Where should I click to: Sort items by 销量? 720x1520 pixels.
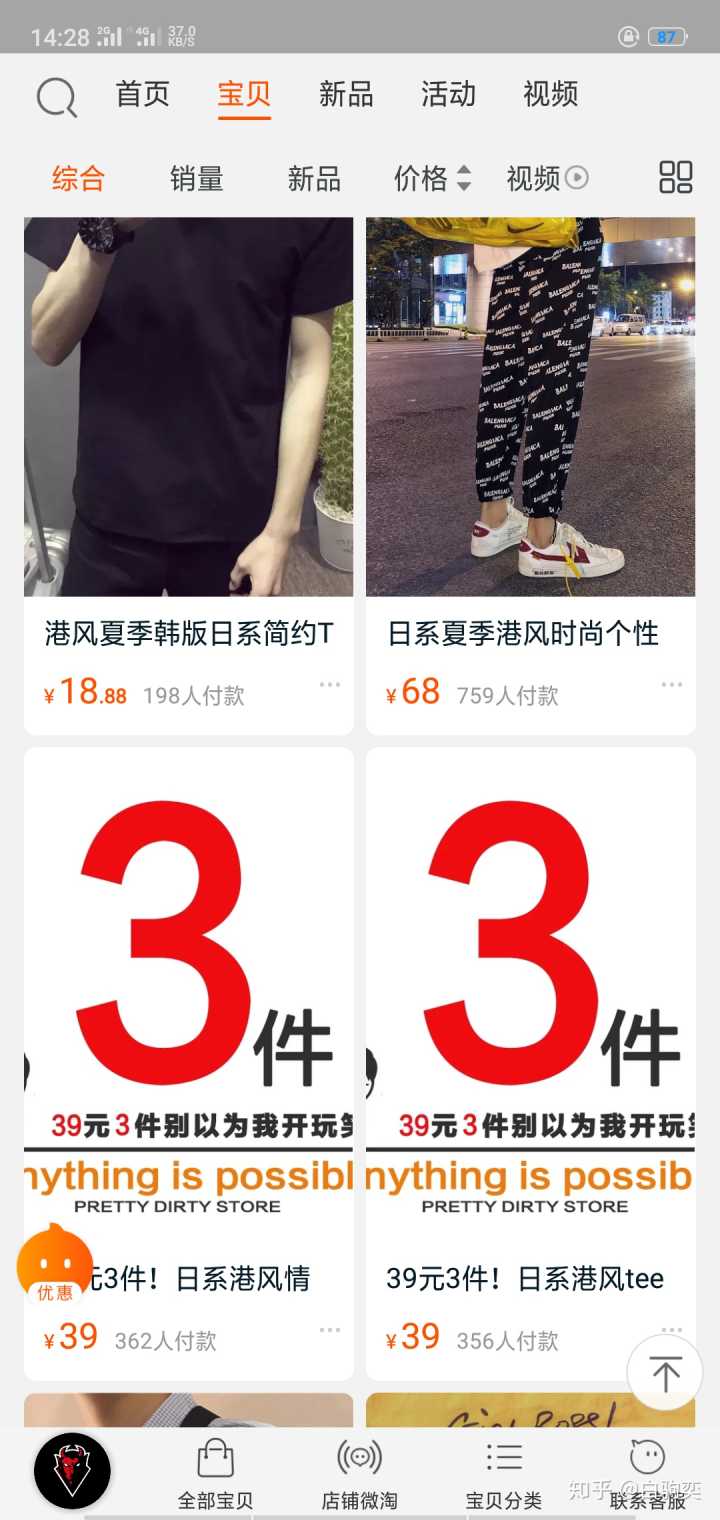tap(196, 179)
